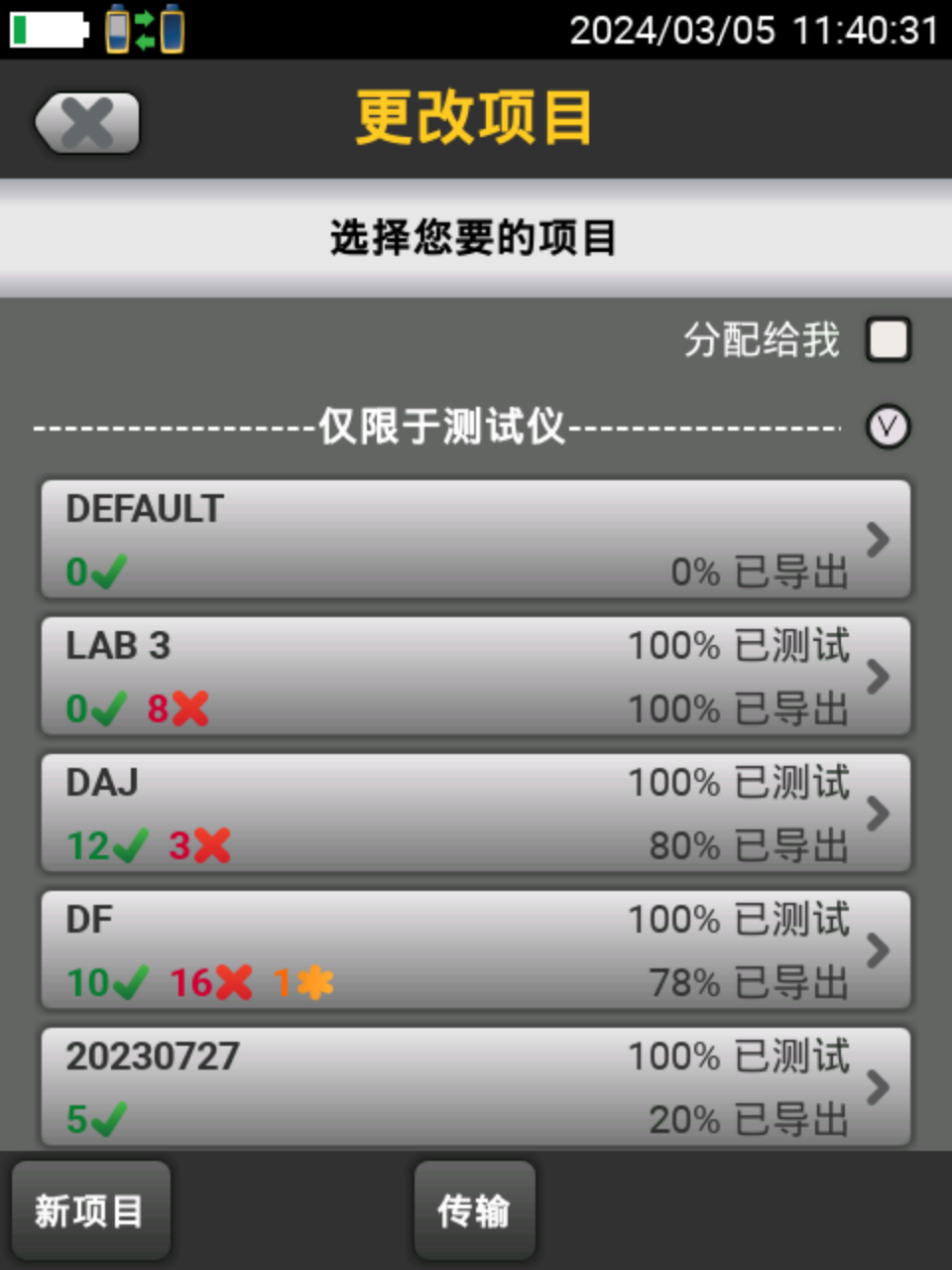Tap the 传输 transfer button
The width and height of the screenshot is (952, 1270).
point(474,1210)
